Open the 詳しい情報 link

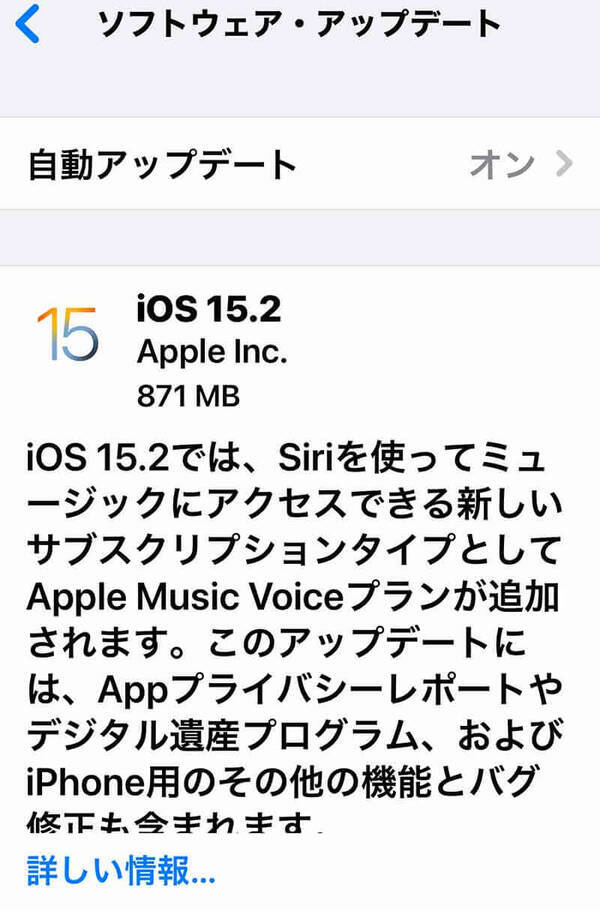120,871
